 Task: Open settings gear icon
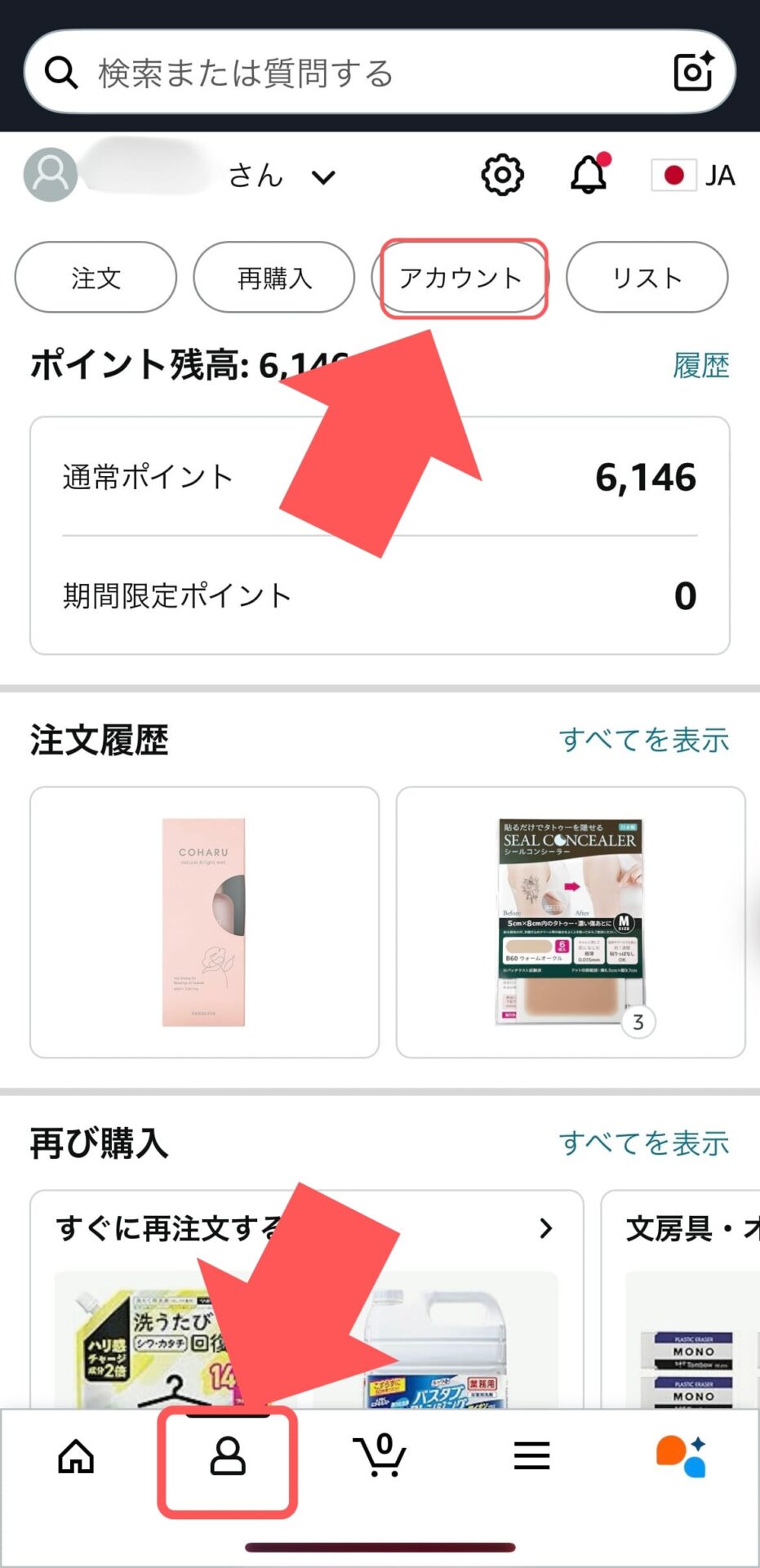coord(502,175)
